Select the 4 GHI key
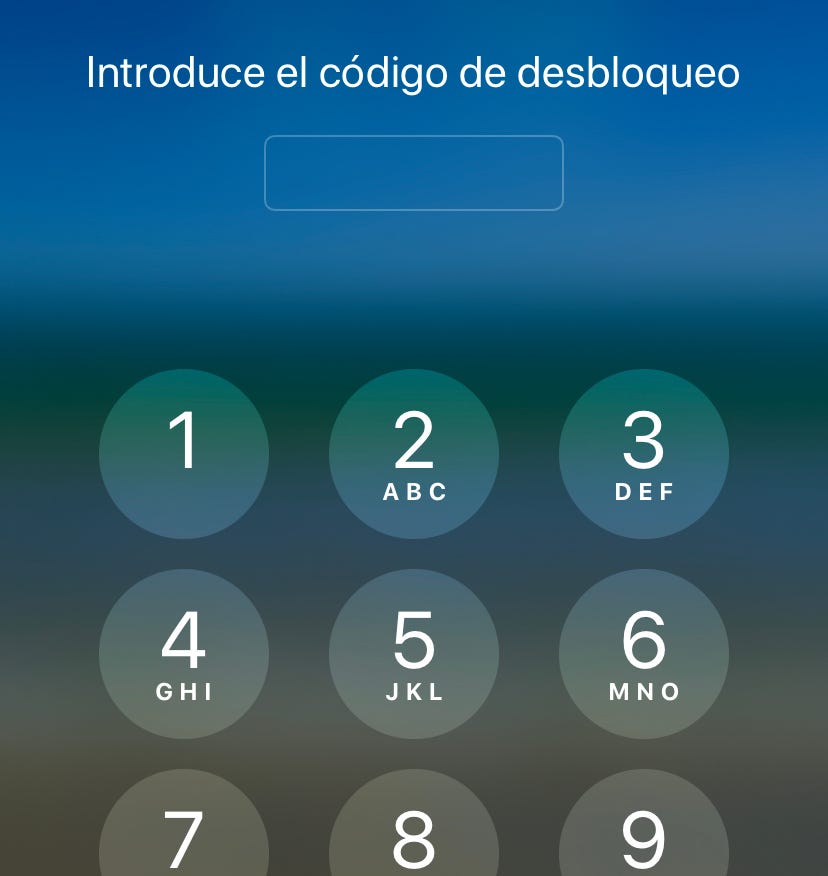828x876 pixels. coord(184,654)
